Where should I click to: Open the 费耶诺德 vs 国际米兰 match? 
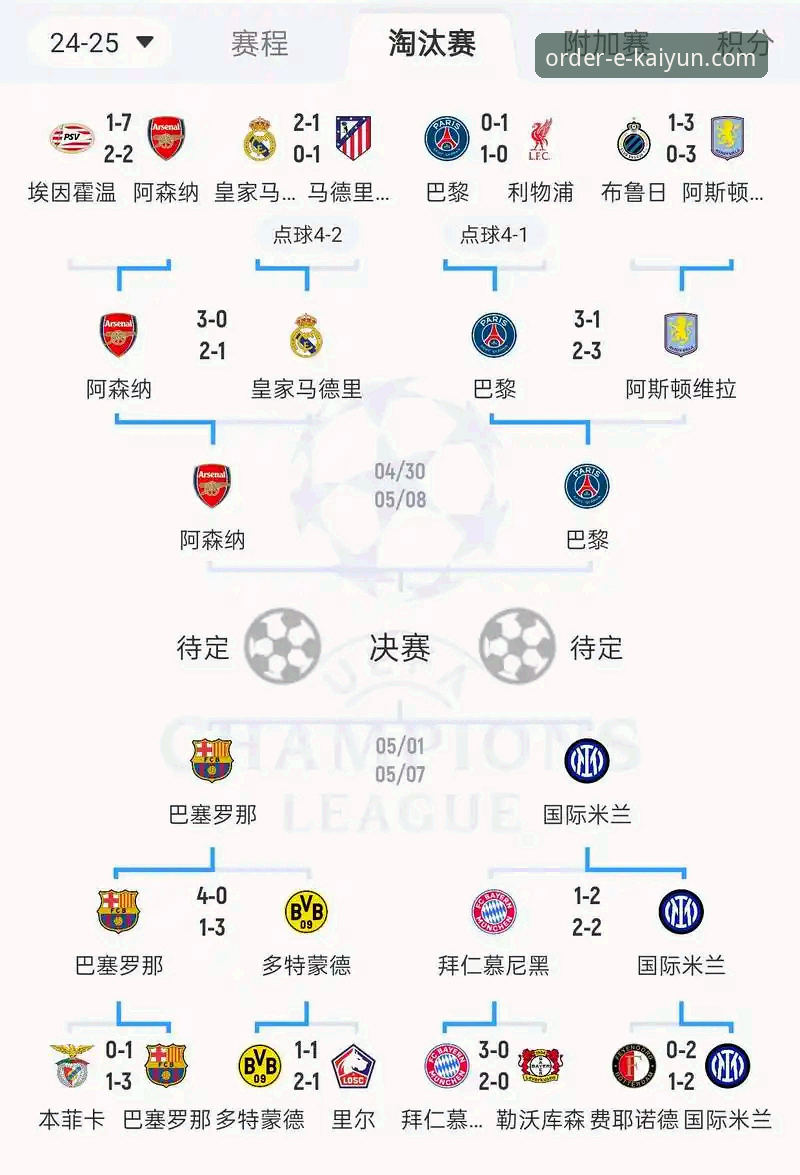tap(681, 1066)
